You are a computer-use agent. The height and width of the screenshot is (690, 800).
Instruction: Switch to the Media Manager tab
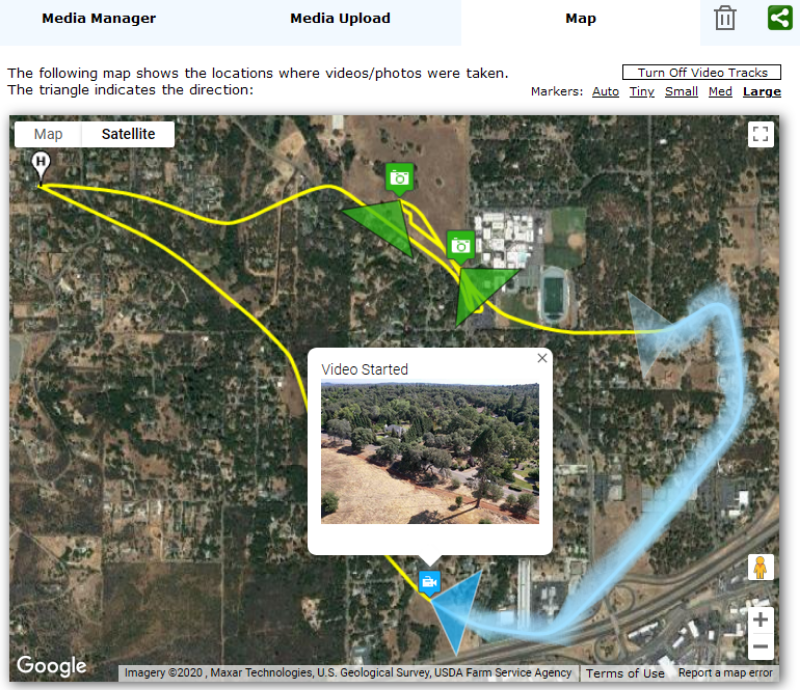(x=99, y=19)
